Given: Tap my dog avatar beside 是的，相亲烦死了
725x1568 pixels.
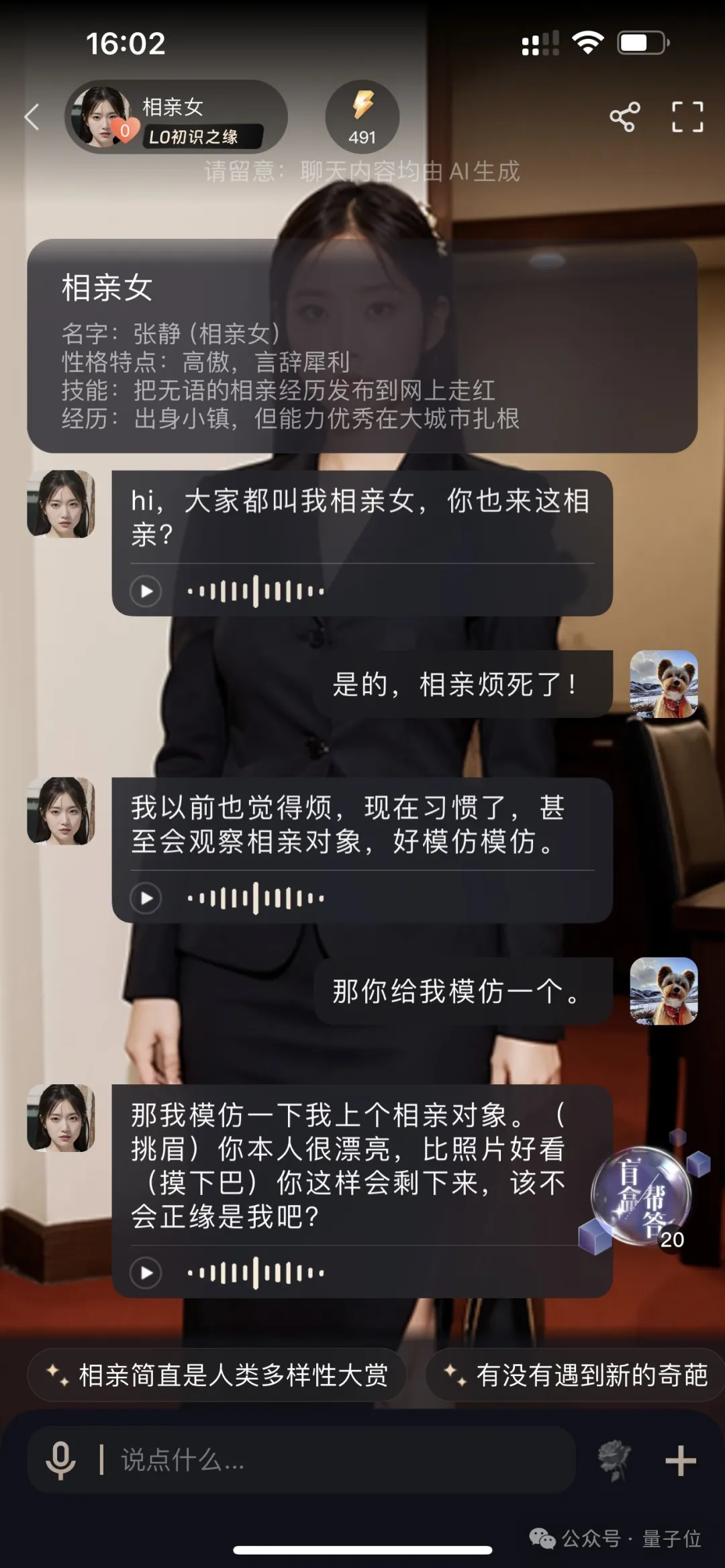Looking at the screenshot, I should tap(663, 684).
